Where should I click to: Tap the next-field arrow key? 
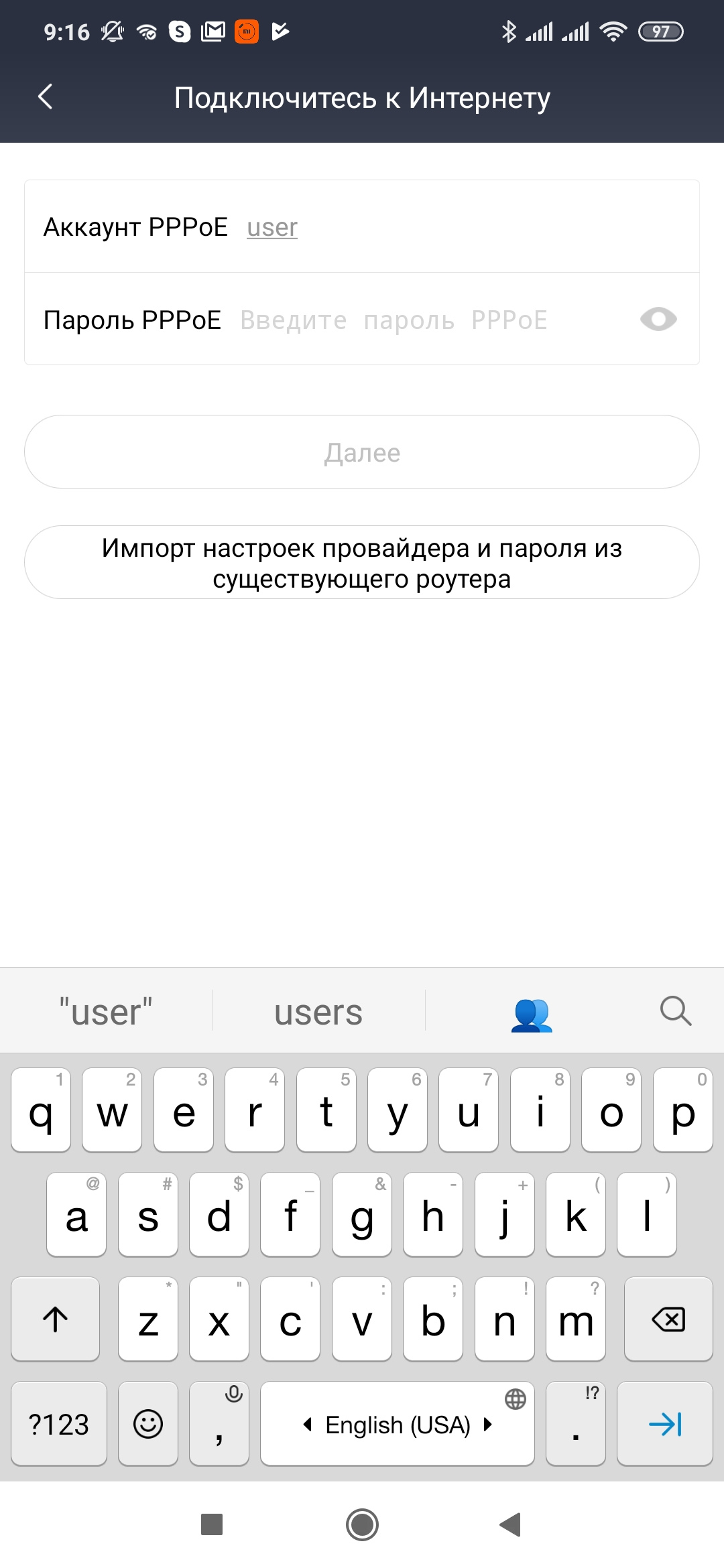pyautogui.click(x=664, y=1424)
